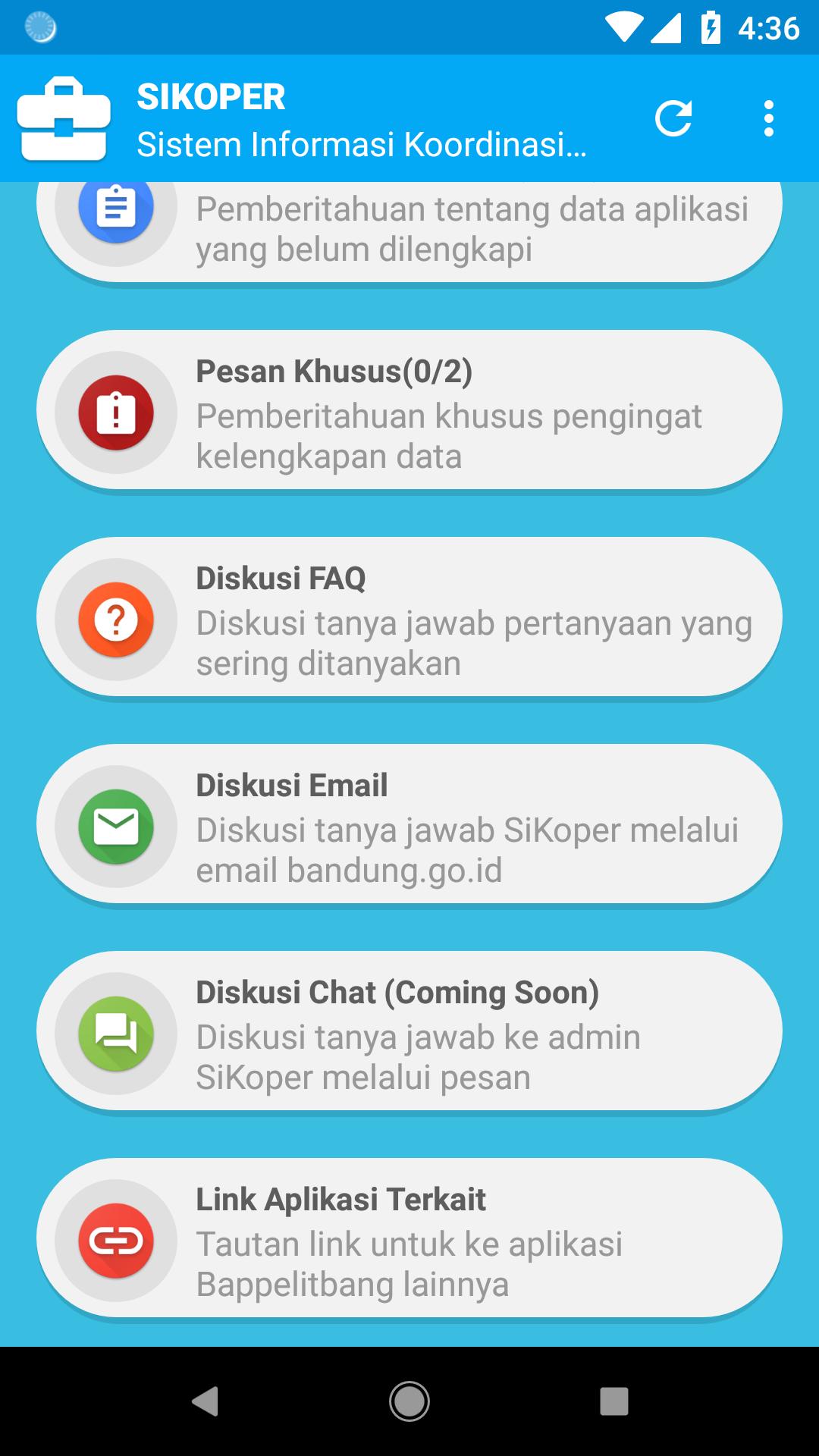Tap the blue clipboard notification icon
The image size is (819, 1456).
(x=115, y=206)
